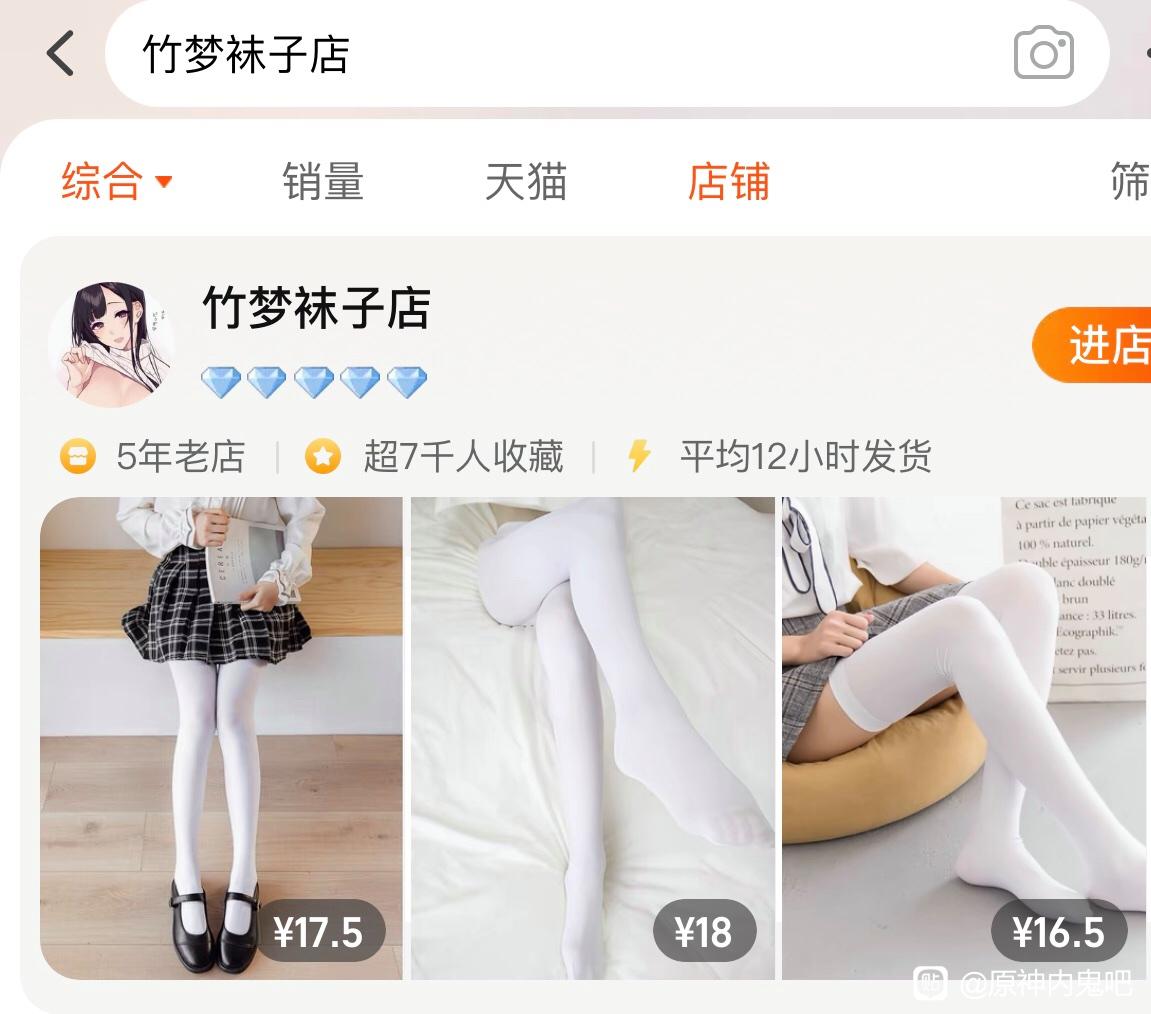This screenshot has width=1151, height=1014.
Task: Select the 店铺 tab
Action: tap(728, 182)
